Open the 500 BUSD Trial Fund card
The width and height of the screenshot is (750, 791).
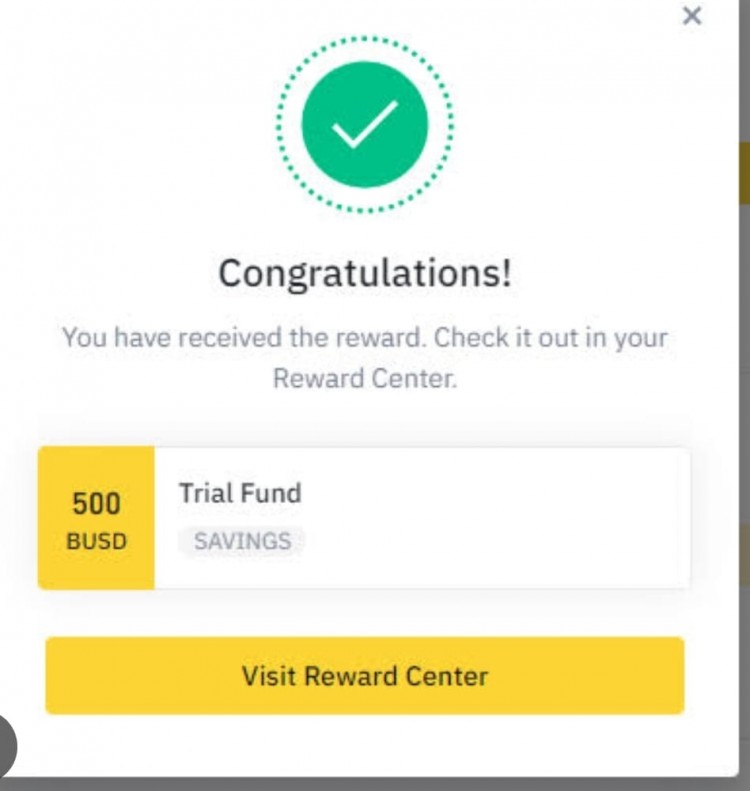(x=364, y=518)
